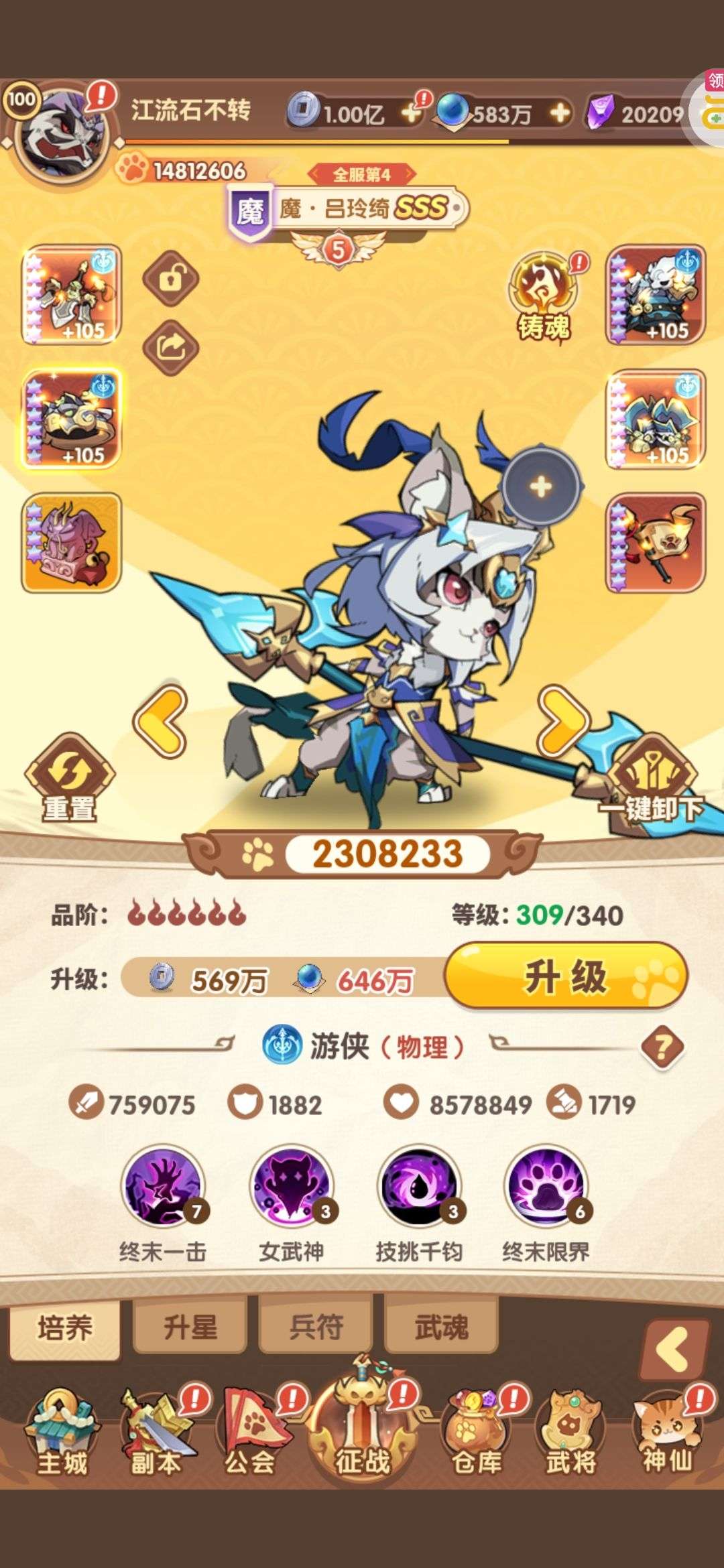Tap 一键卸下 to unequip all gear

[x=652, y=781]
